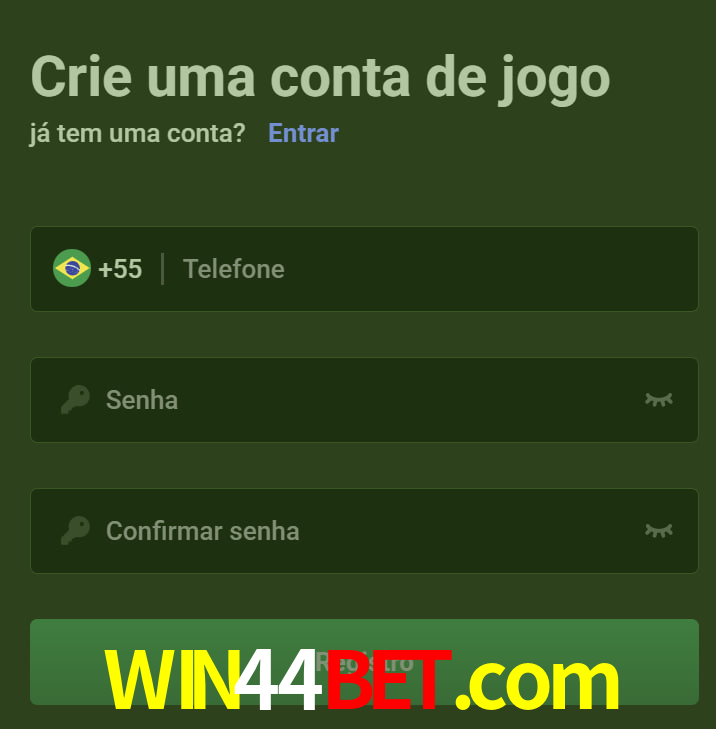Show the password in the Senha field

[658, 400]
